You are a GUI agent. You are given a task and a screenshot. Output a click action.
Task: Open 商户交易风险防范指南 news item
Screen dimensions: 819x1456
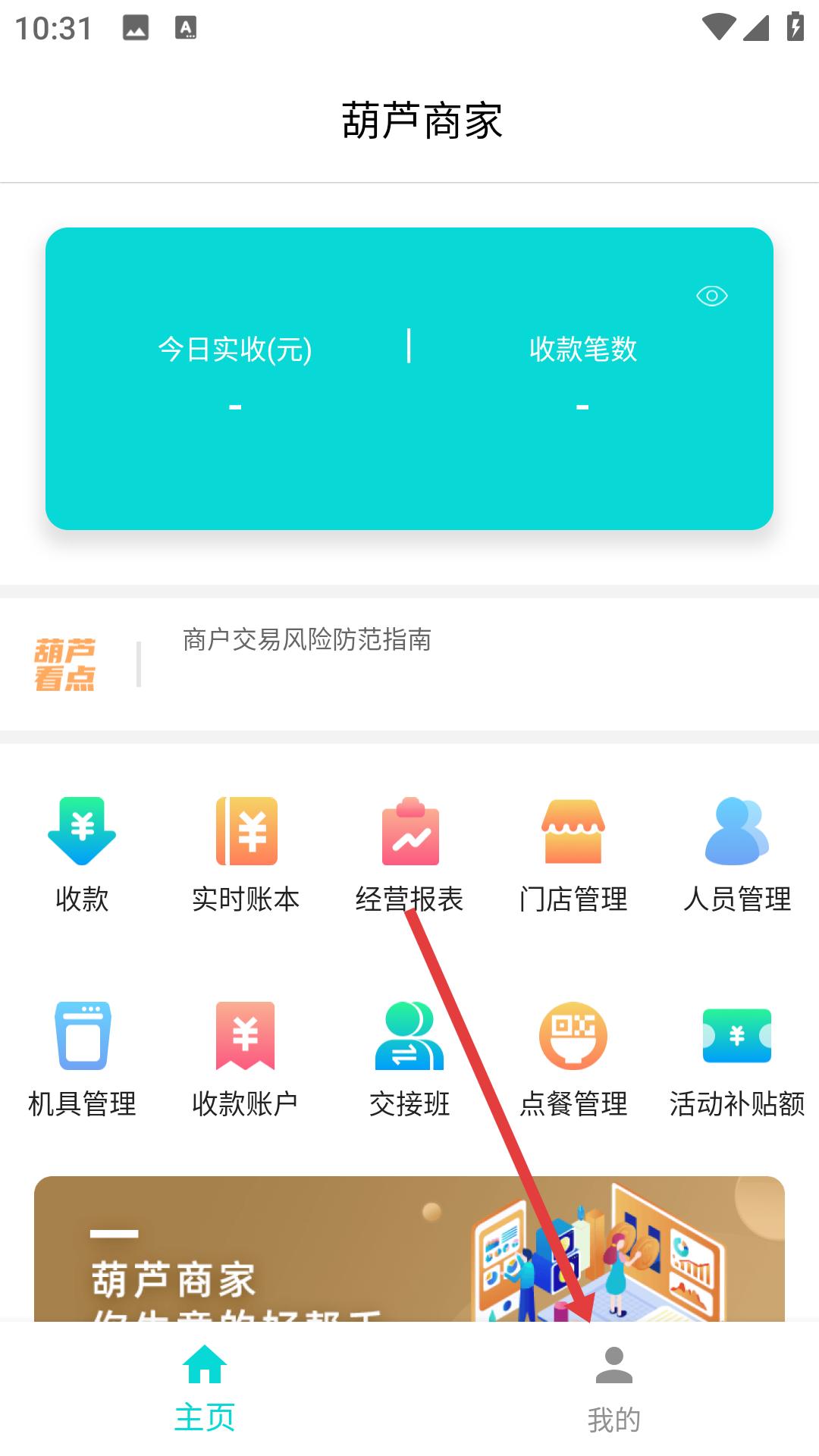click(x=307, y=639)
